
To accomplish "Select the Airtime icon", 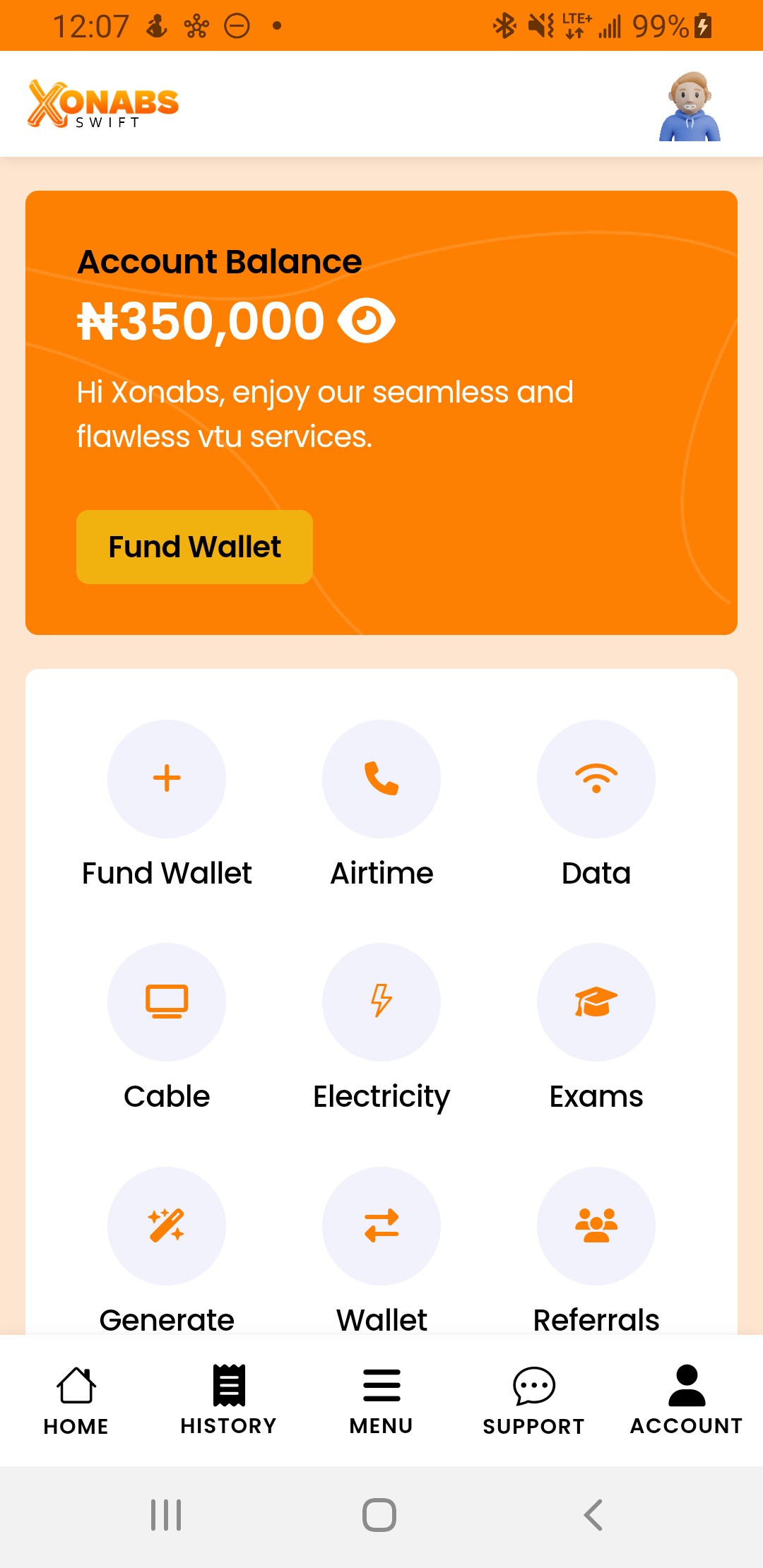I will coord(381,779).
